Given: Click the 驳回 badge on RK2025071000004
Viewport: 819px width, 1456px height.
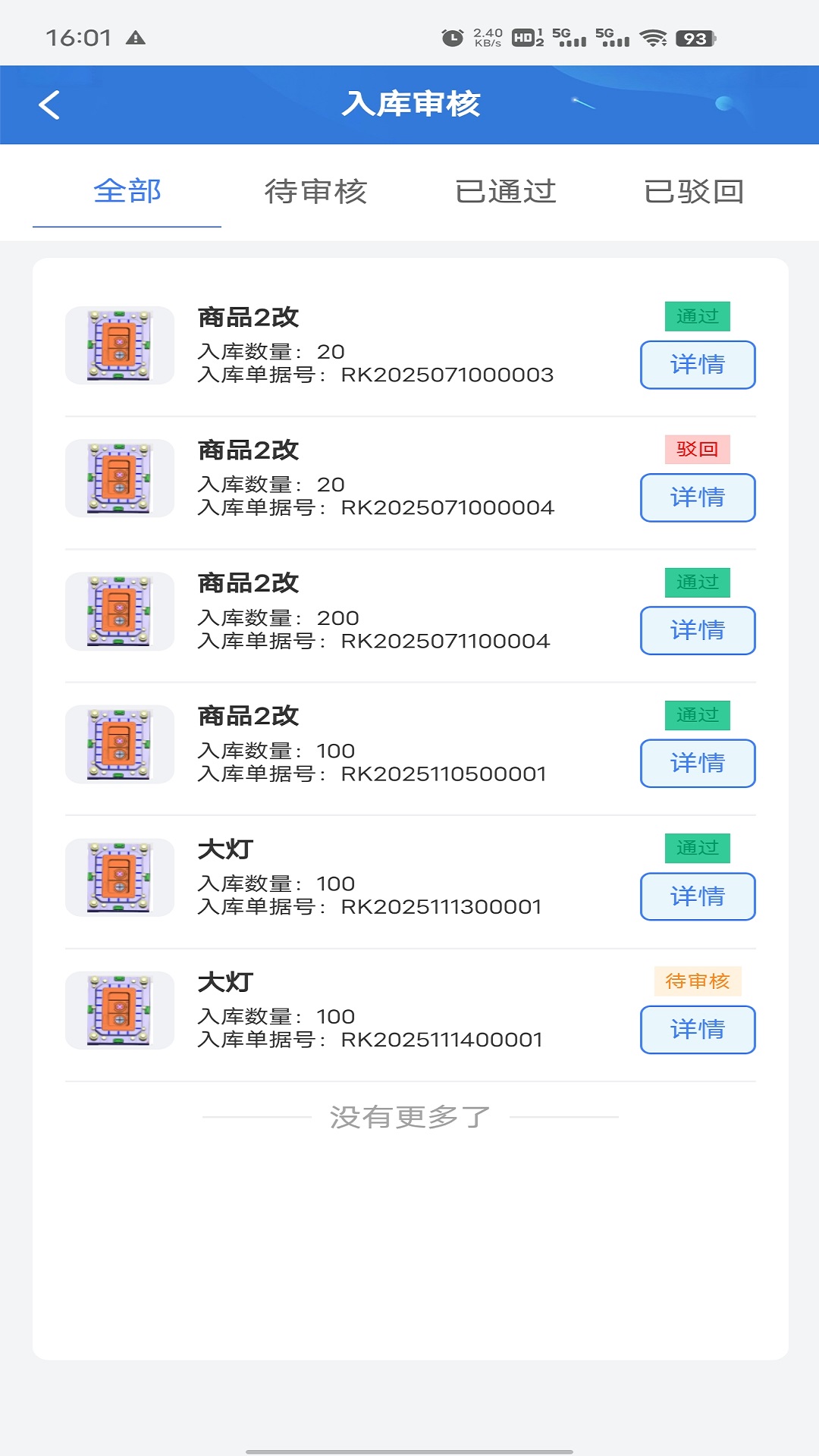Looking at the screenshot, I should [x=697, y=449].
